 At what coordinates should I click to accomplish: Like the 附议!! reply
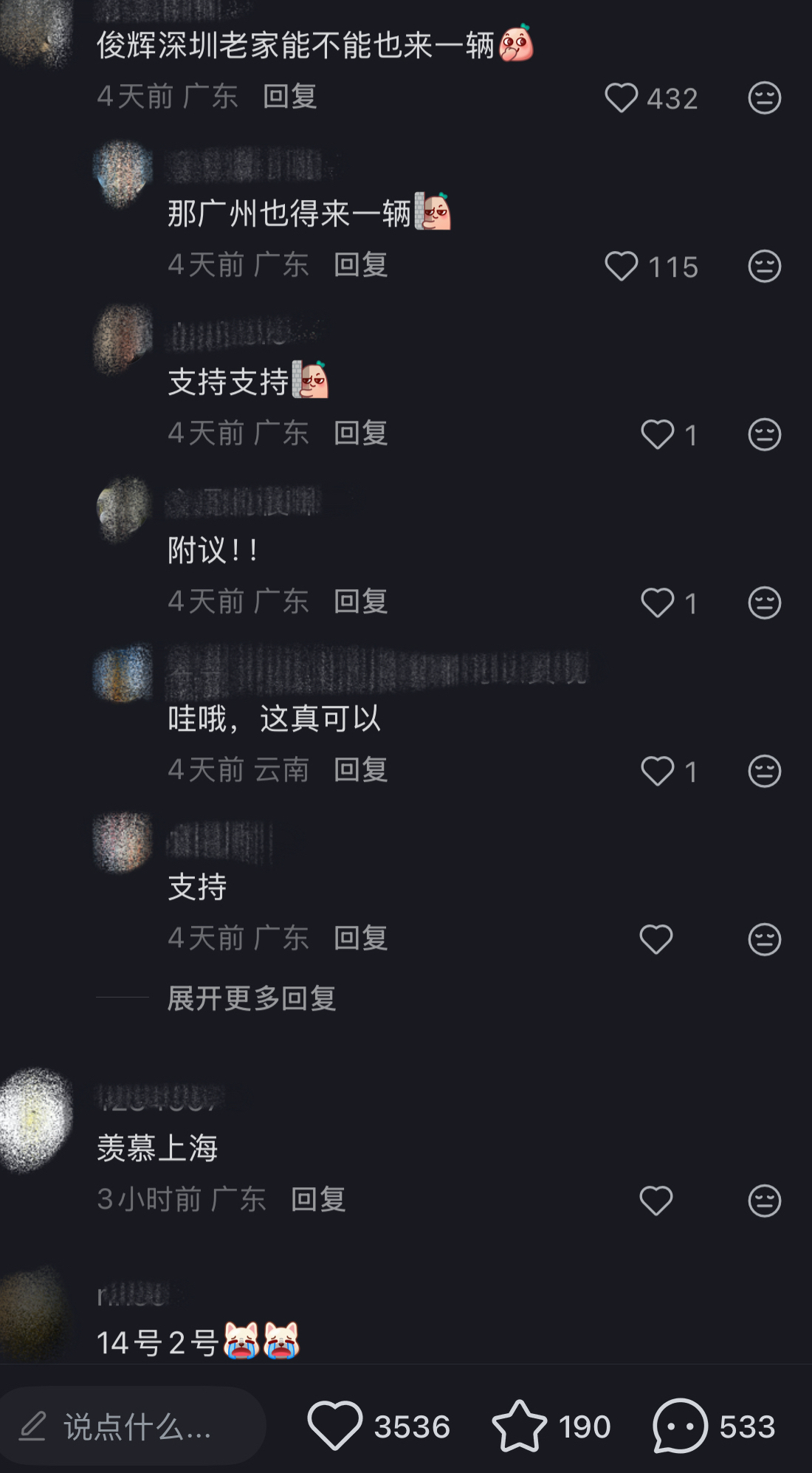tap(657, 603)
